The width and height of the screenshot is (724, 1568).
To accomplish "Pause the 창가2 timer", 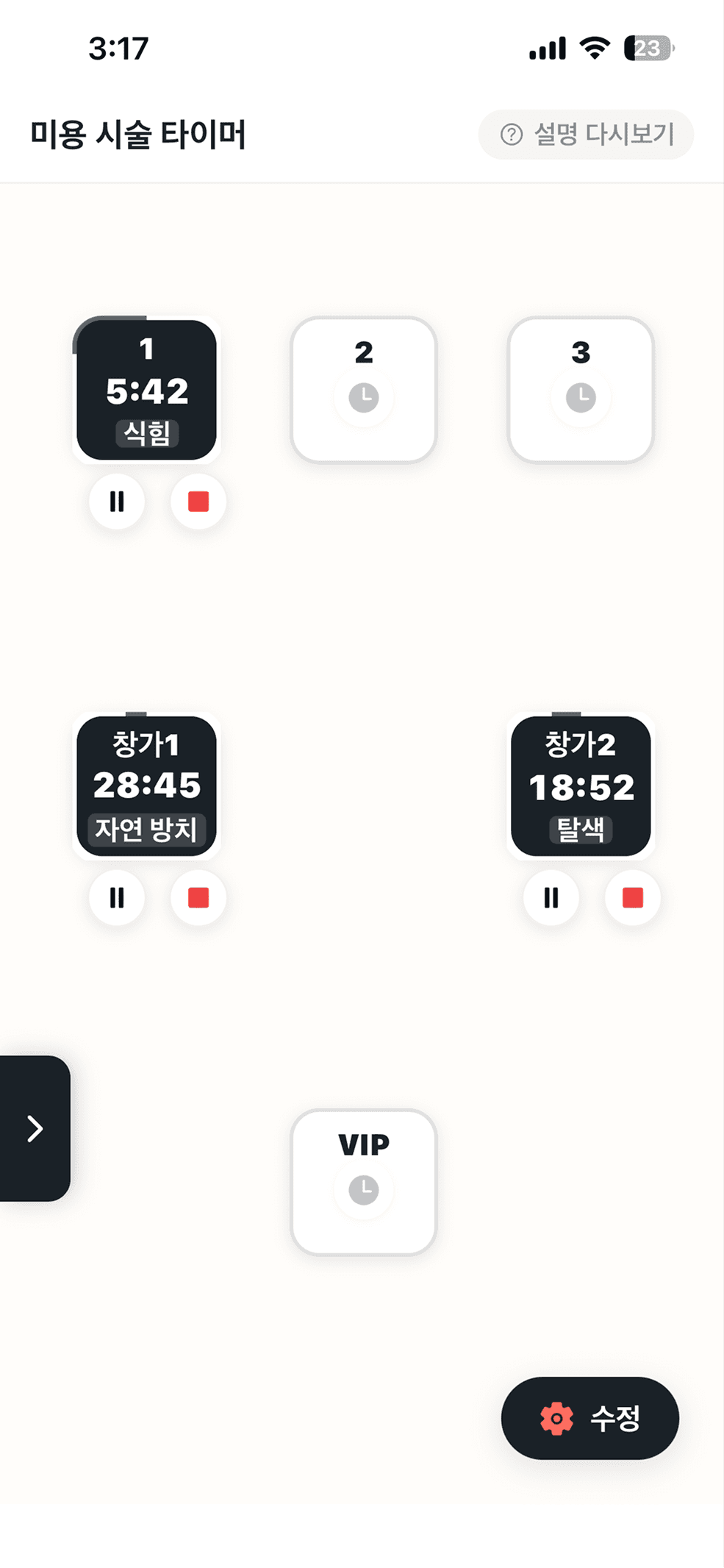I will (551, 898).
